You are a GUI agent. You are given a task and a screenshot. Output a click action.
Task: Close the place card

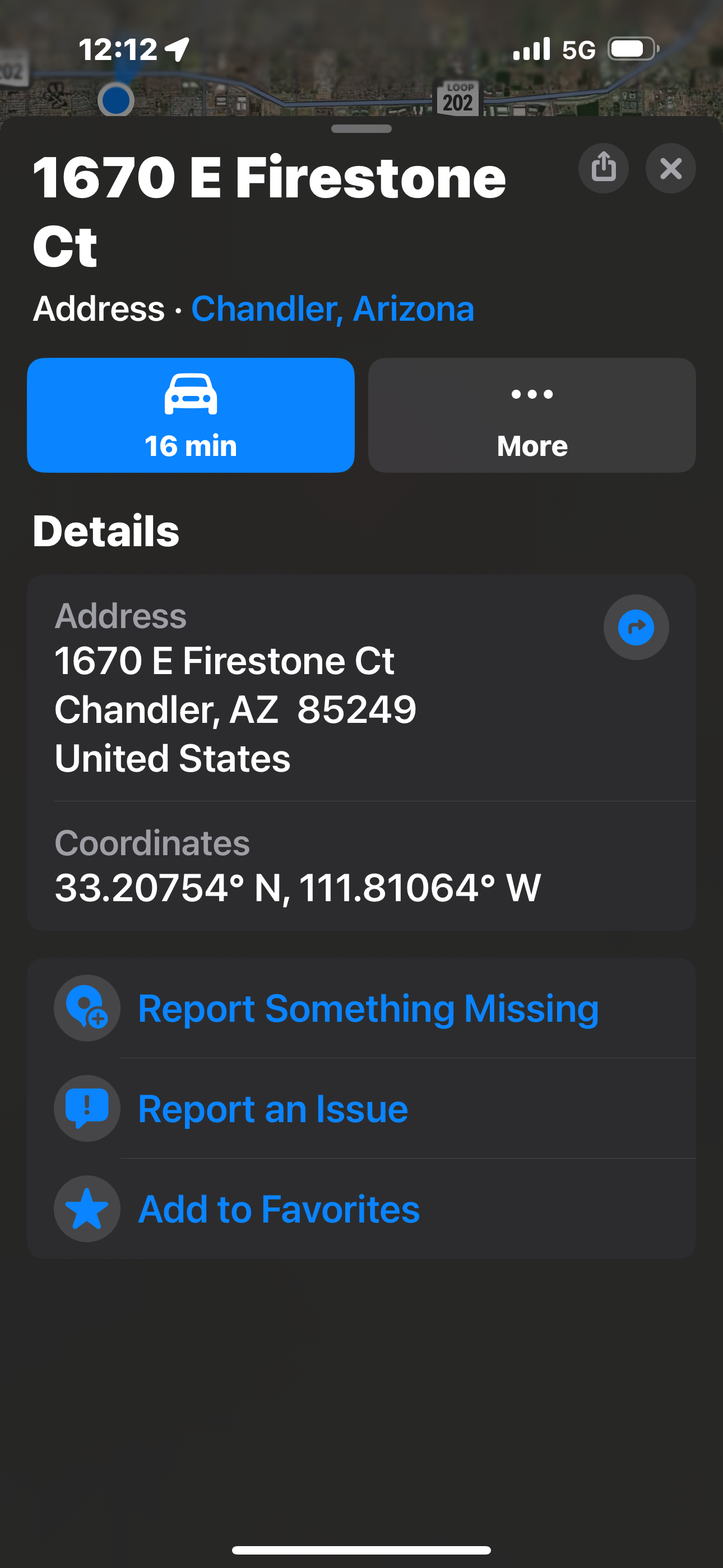point(670,168)
